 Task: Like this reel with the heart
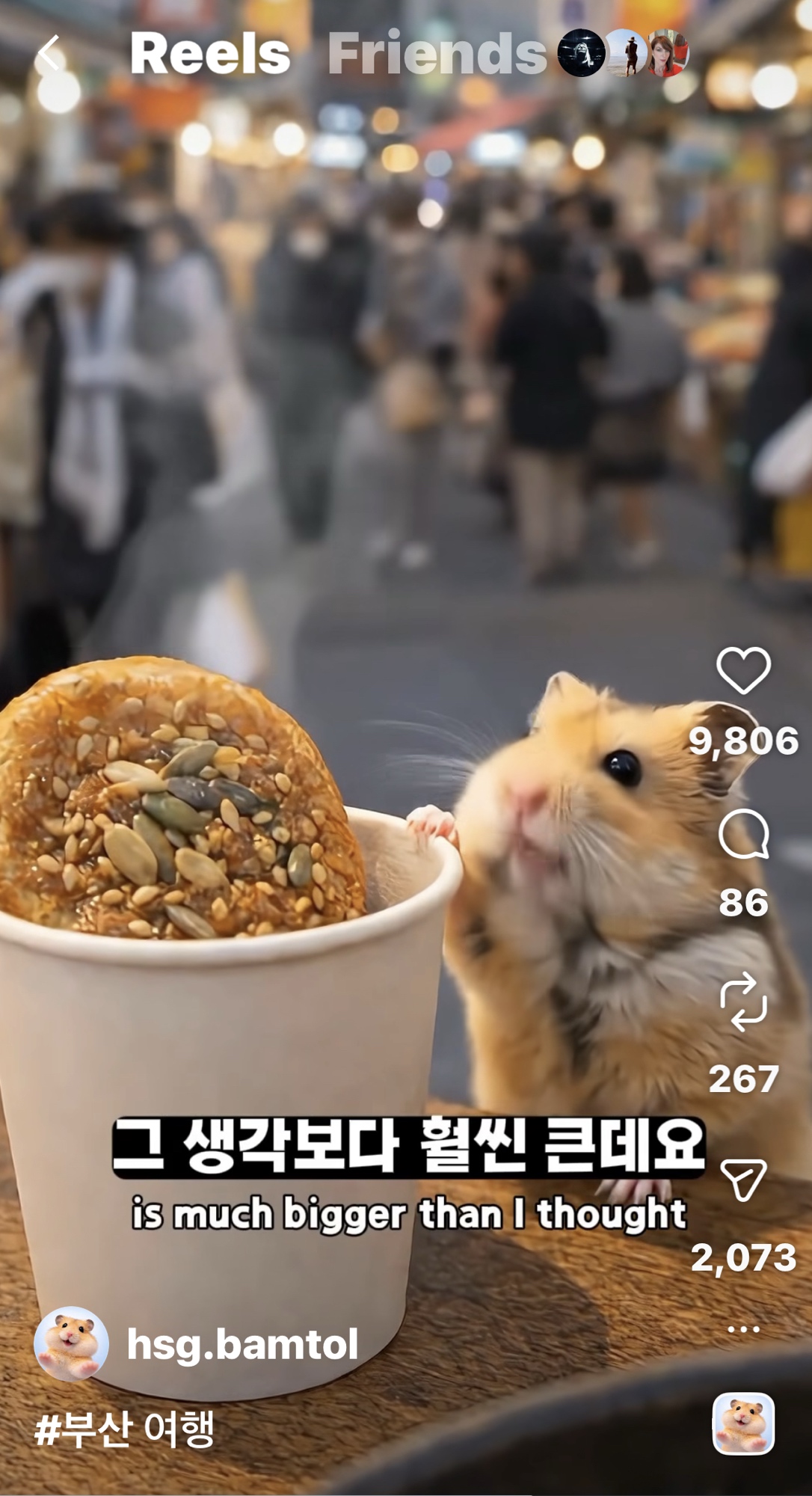pos(743,670)
